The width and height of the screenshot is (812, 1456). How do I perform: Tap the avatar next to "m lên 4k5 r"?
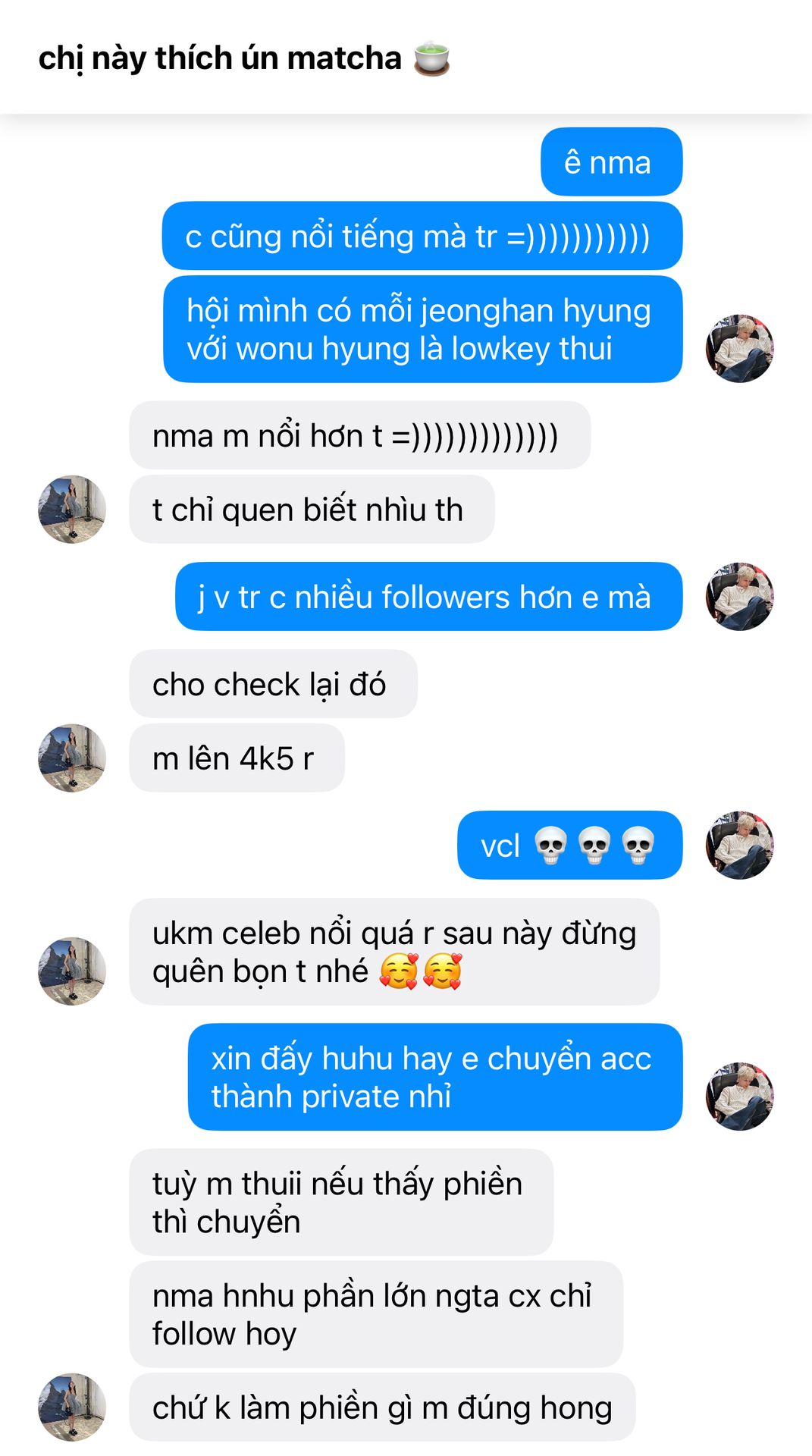coord(72,758)
